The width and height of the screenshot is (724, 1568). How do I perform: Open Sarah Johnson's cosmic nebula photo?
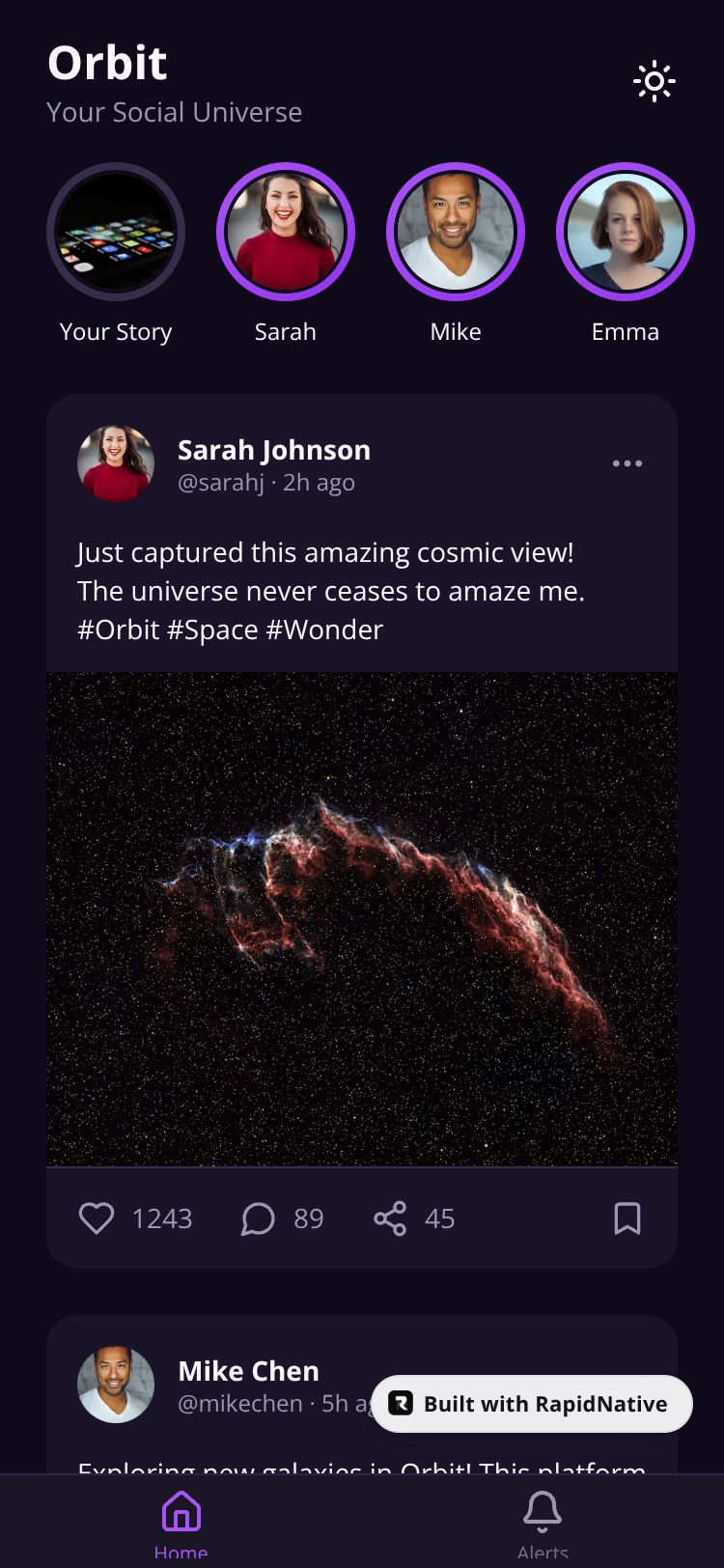[362, 919]
